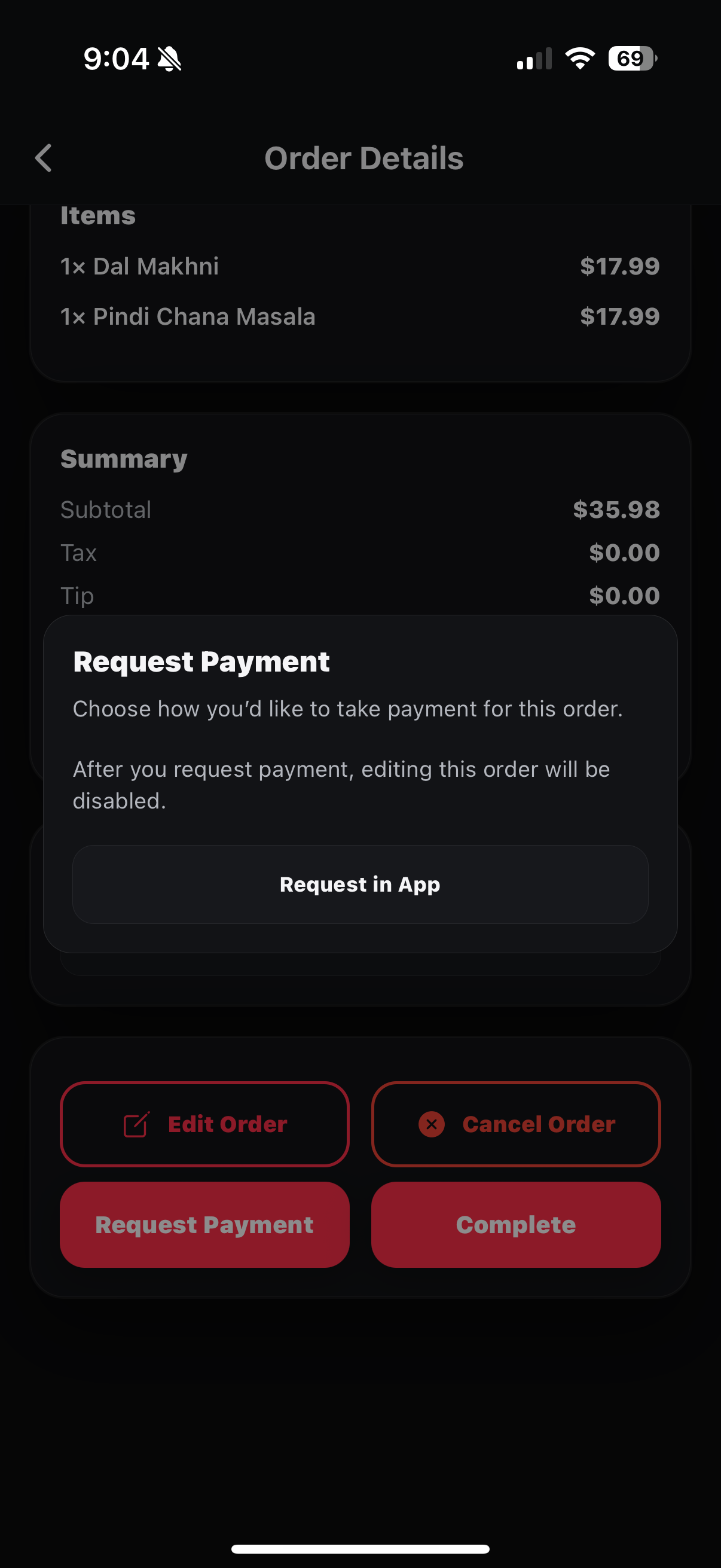
Task: Mark the order as Complete
Action: (x=516, y=1225)
